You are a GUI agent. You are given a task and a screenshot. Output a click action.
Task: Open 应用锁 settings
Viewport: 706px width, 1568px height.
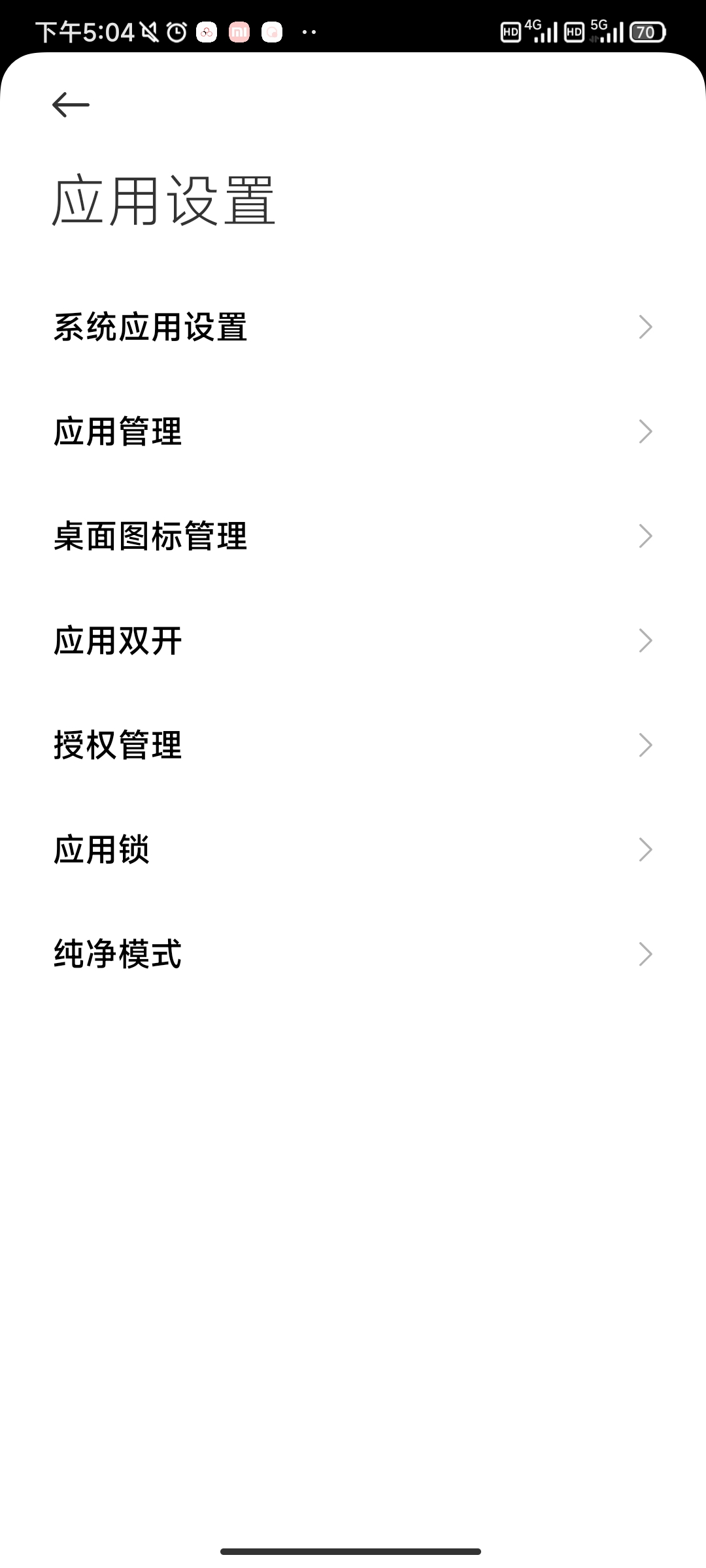coord(353,849)
